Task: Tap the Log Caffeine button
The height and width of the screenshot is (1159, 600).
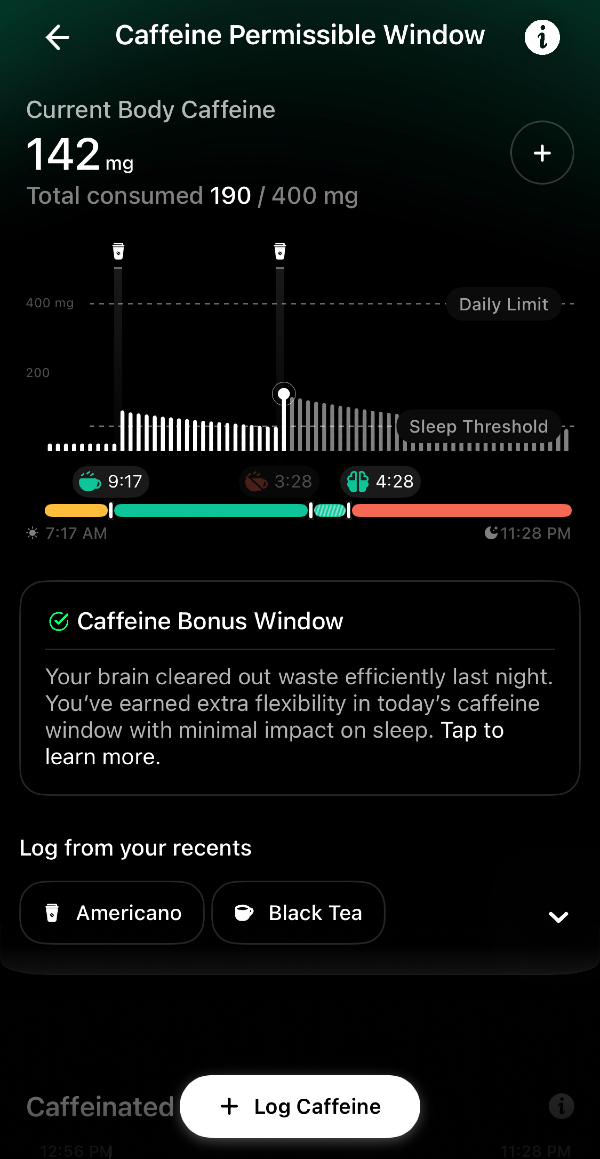Action: tap(300, 1106)
